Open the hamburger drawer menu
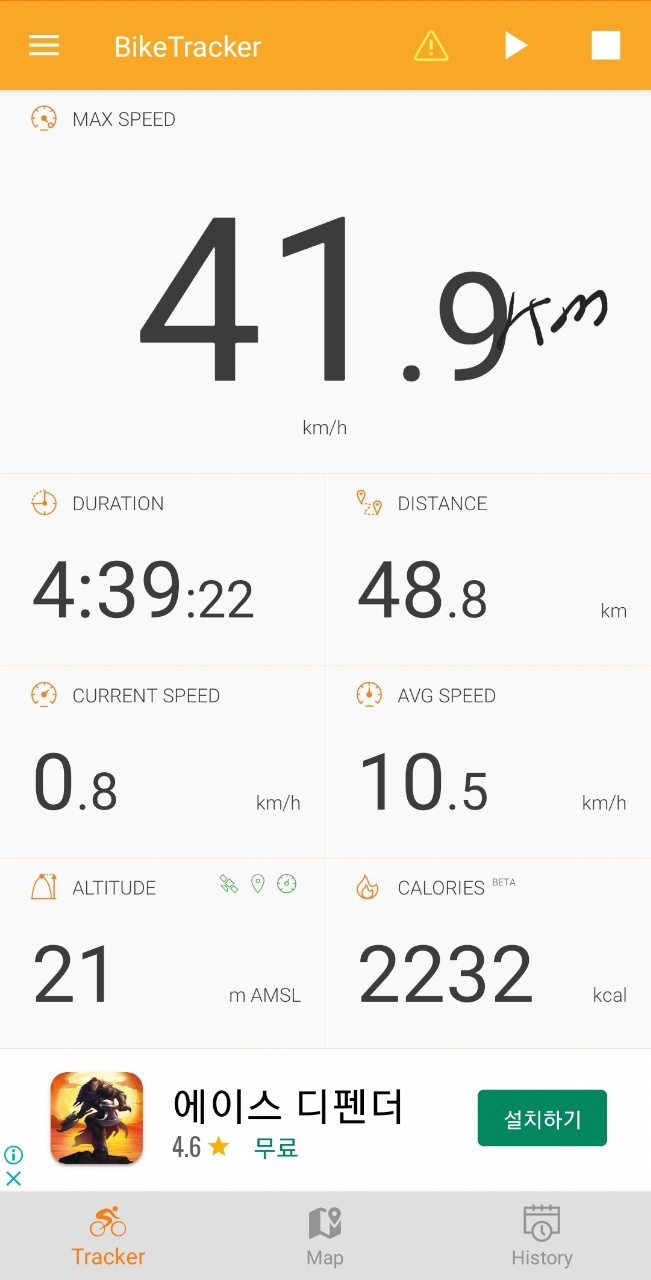 click(44, 46)
